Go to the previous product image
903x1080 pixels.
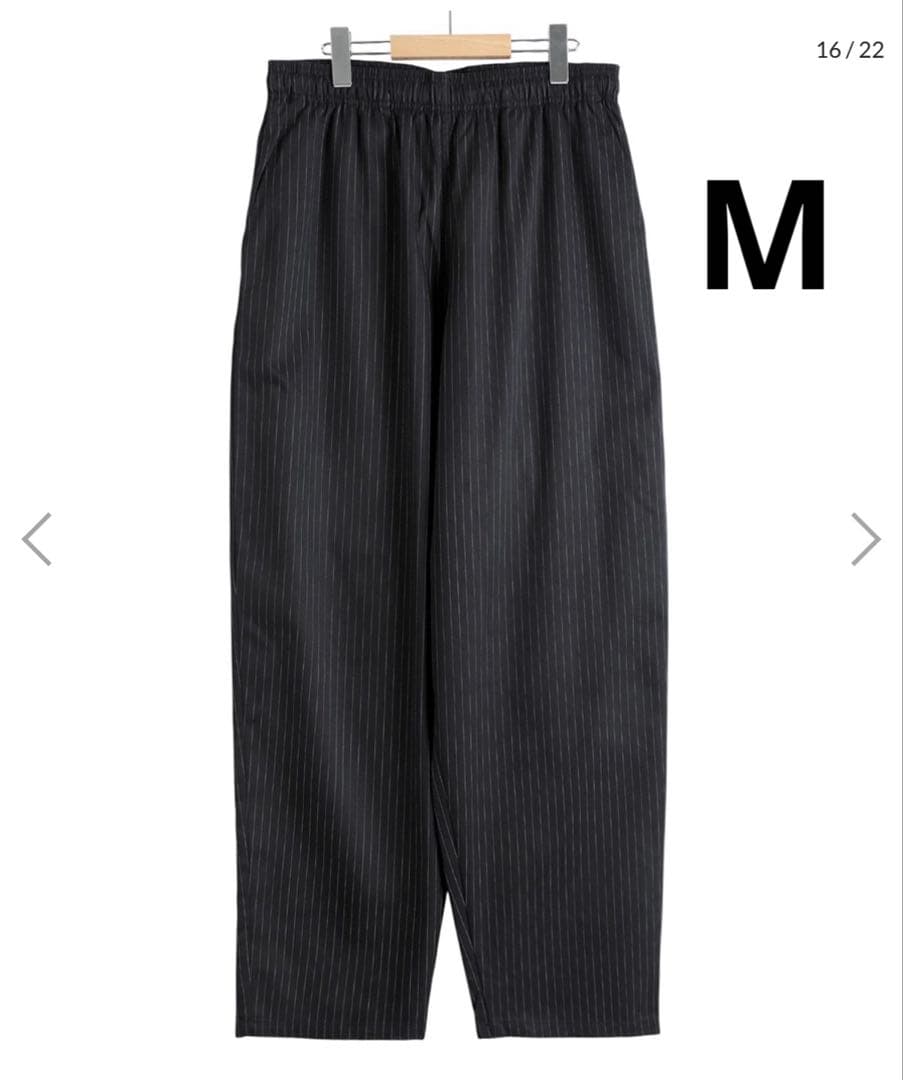[36, 539]
